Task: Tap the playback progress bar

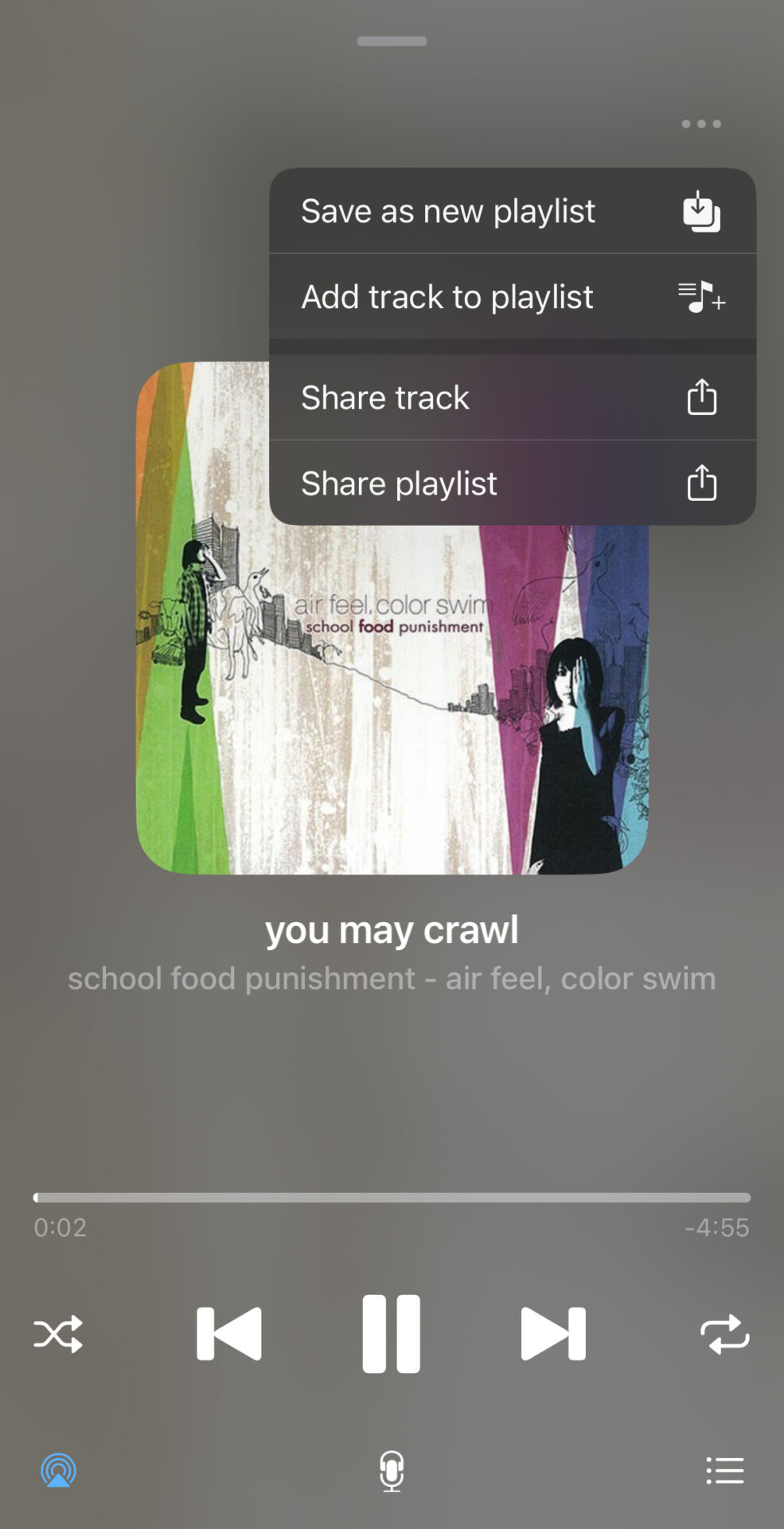Action: click(x=392, y=1198)
